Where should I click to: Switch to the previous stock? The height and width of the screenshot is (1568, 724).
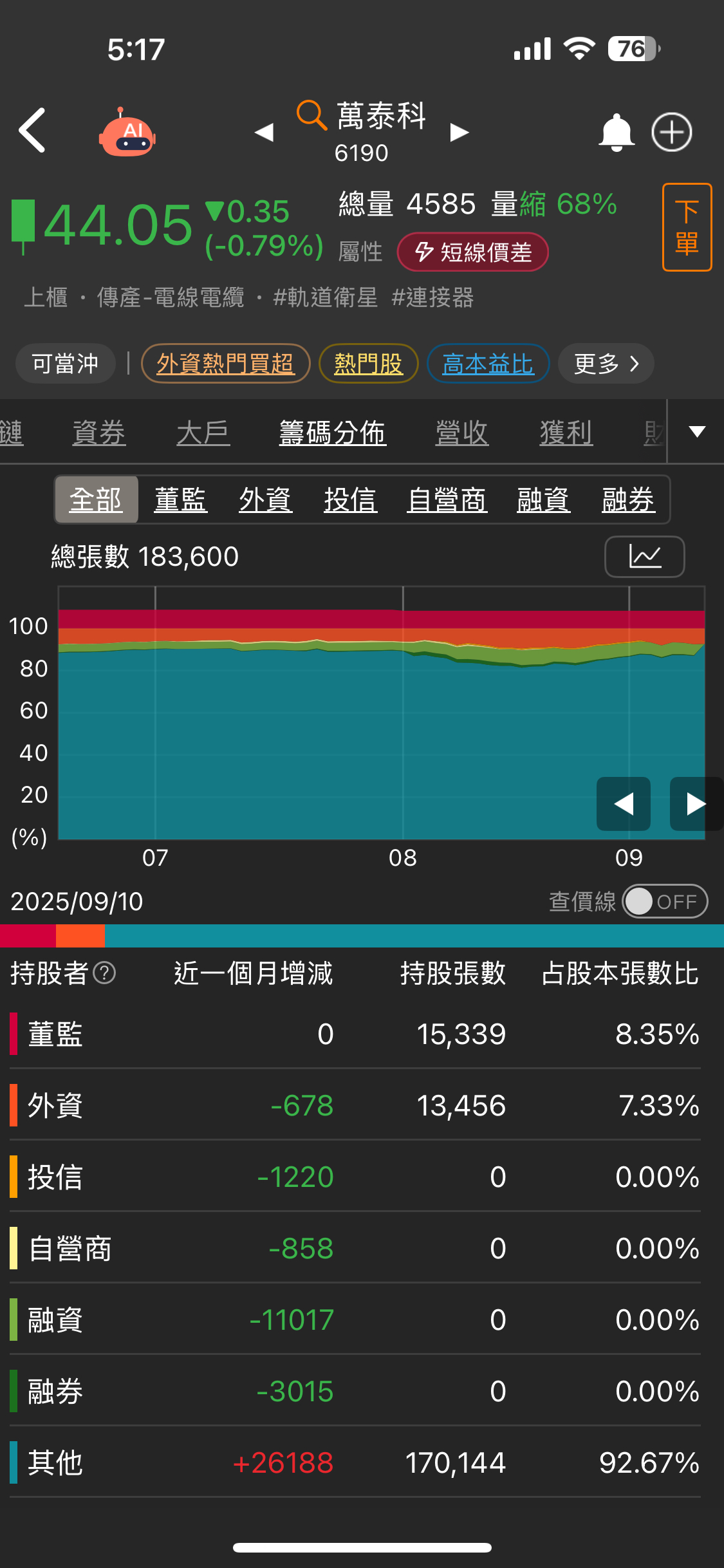pyautogui.click(x=264, y=133)
